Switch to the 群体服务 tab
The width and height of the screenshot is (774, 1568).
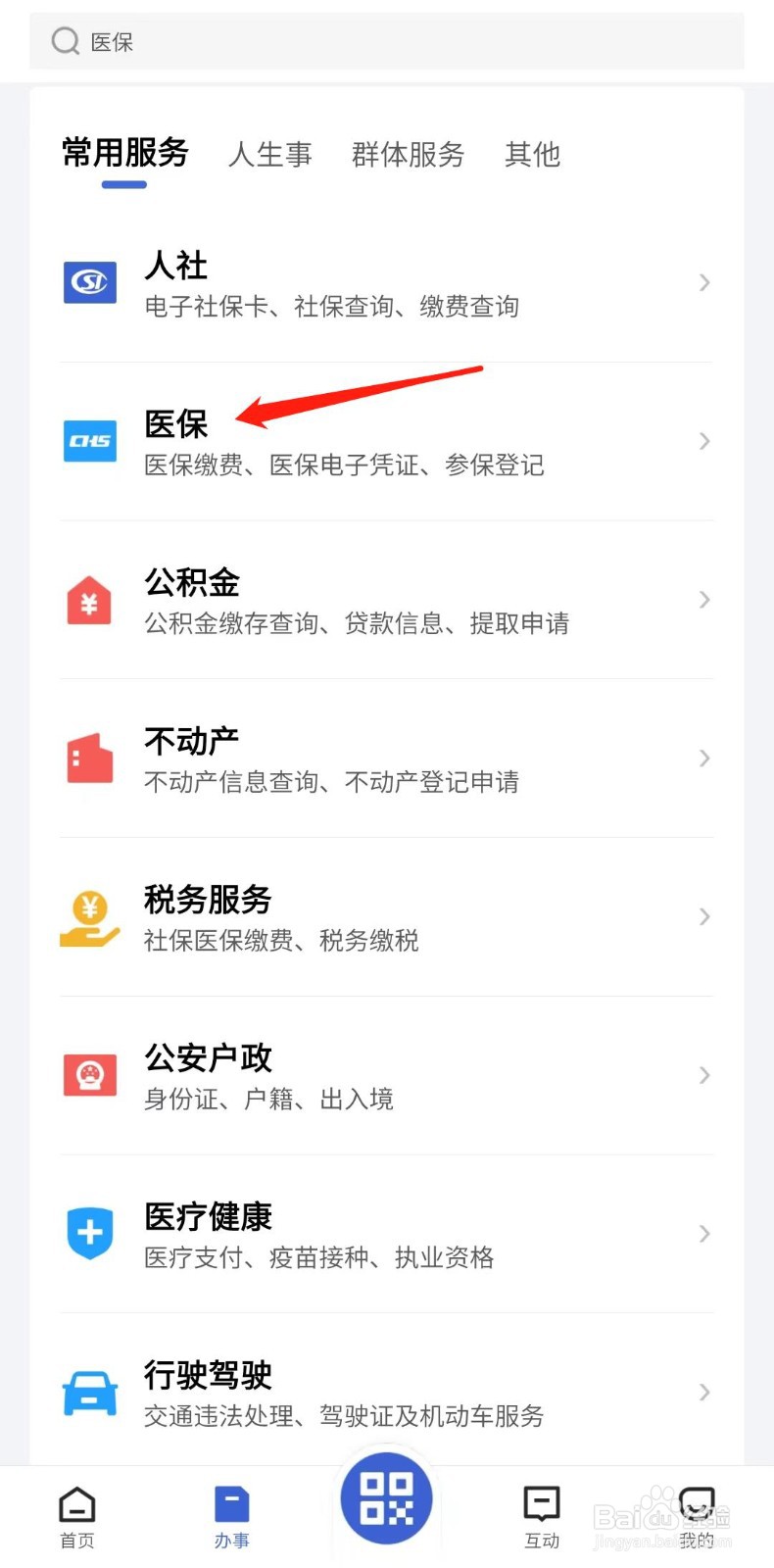click(408, 154)
